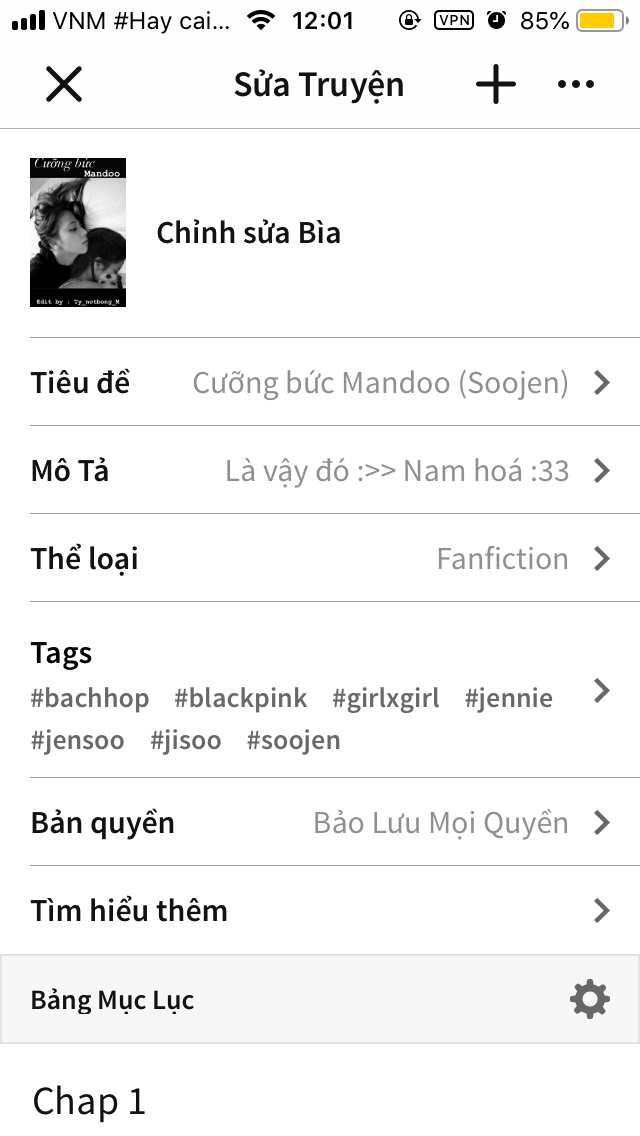Open the three-dot overflow menu
Screen dimensions: 640x1136
576,85
